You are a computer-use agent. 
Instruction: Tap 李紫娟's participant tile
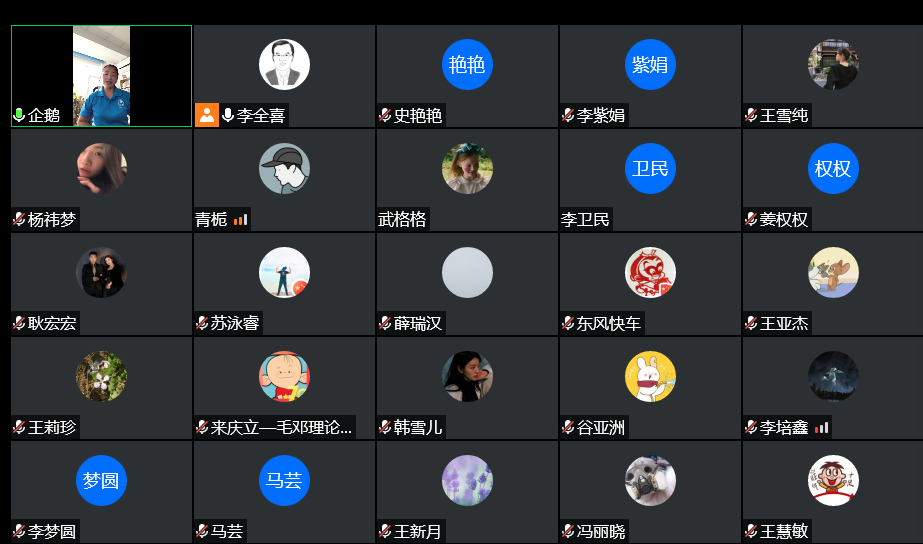click(x=650, y=76)
